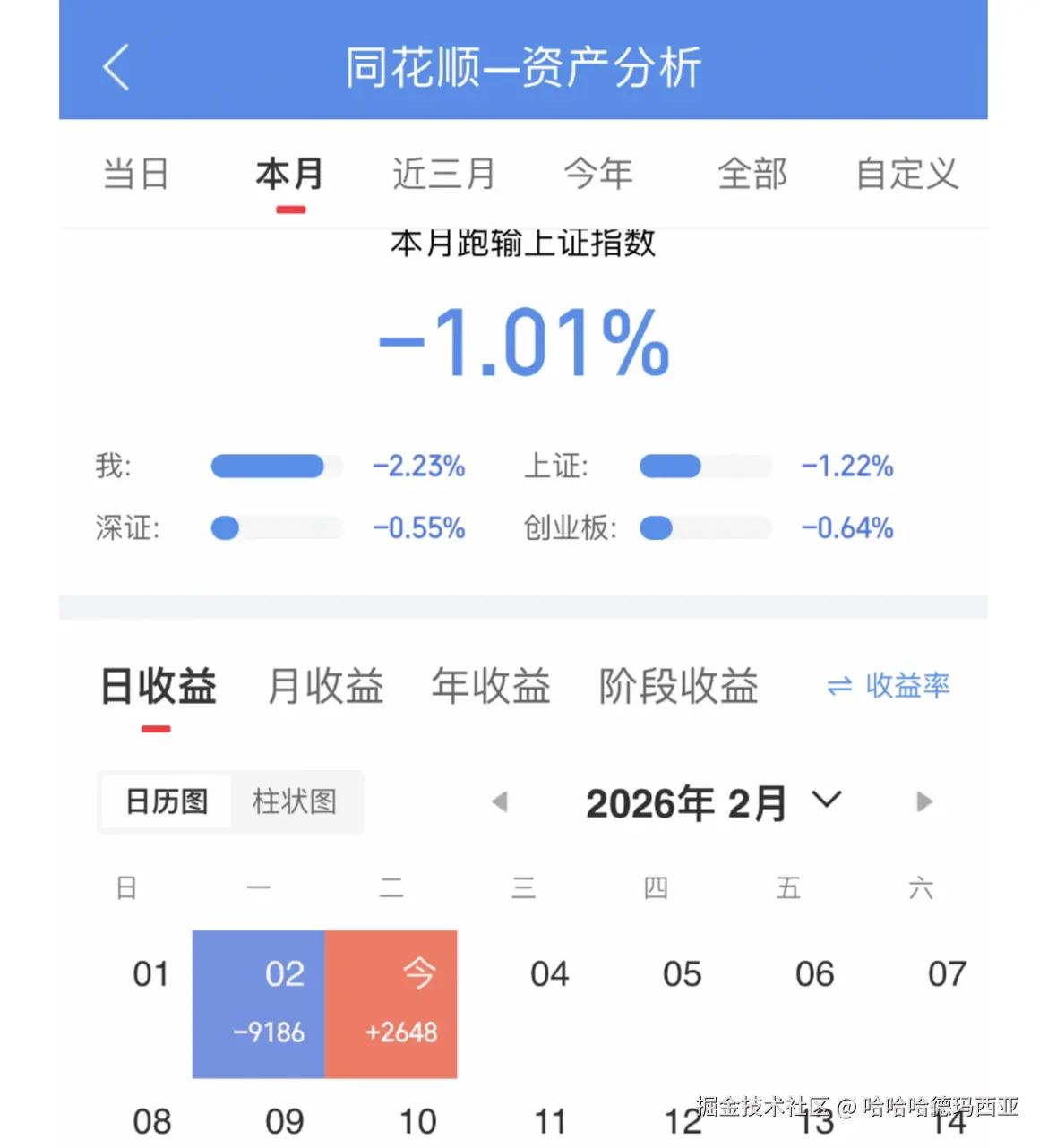Switch to the 阶段收益 tab

[x=678, y=686]
